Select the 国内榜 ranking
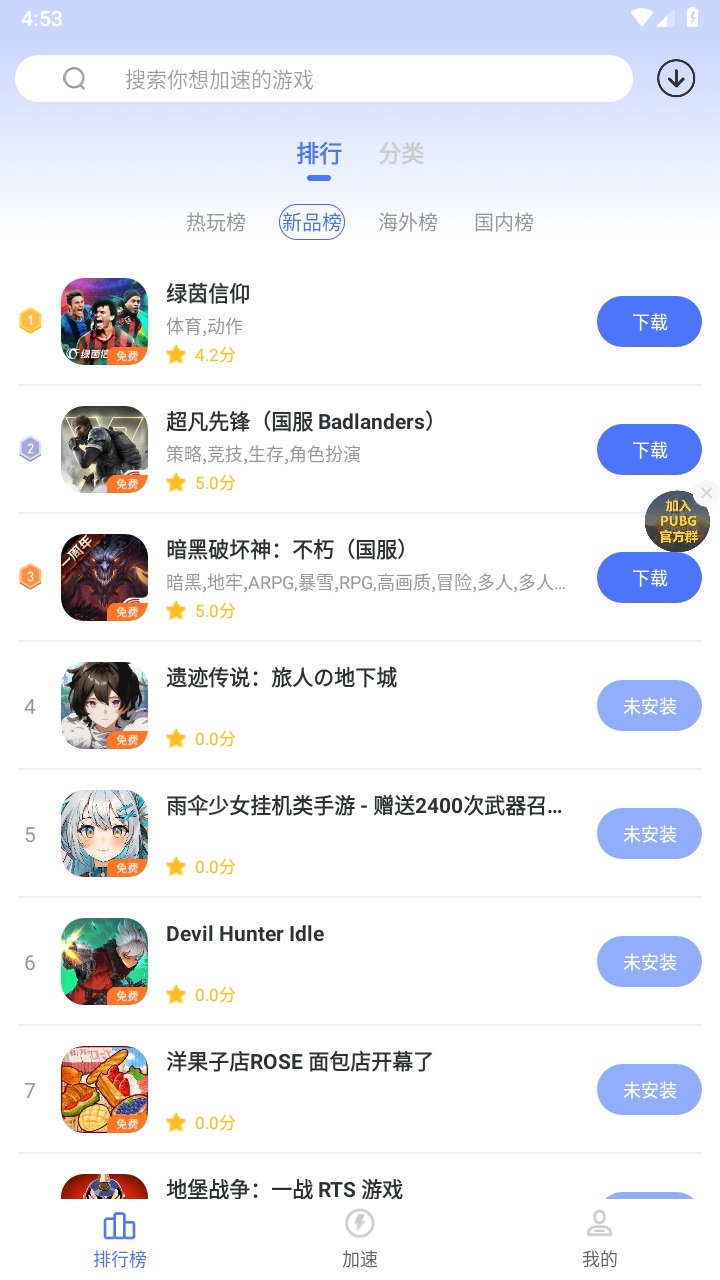This screenshot has height=1280, width=720. pyautogui.click(x=504, y=222)
